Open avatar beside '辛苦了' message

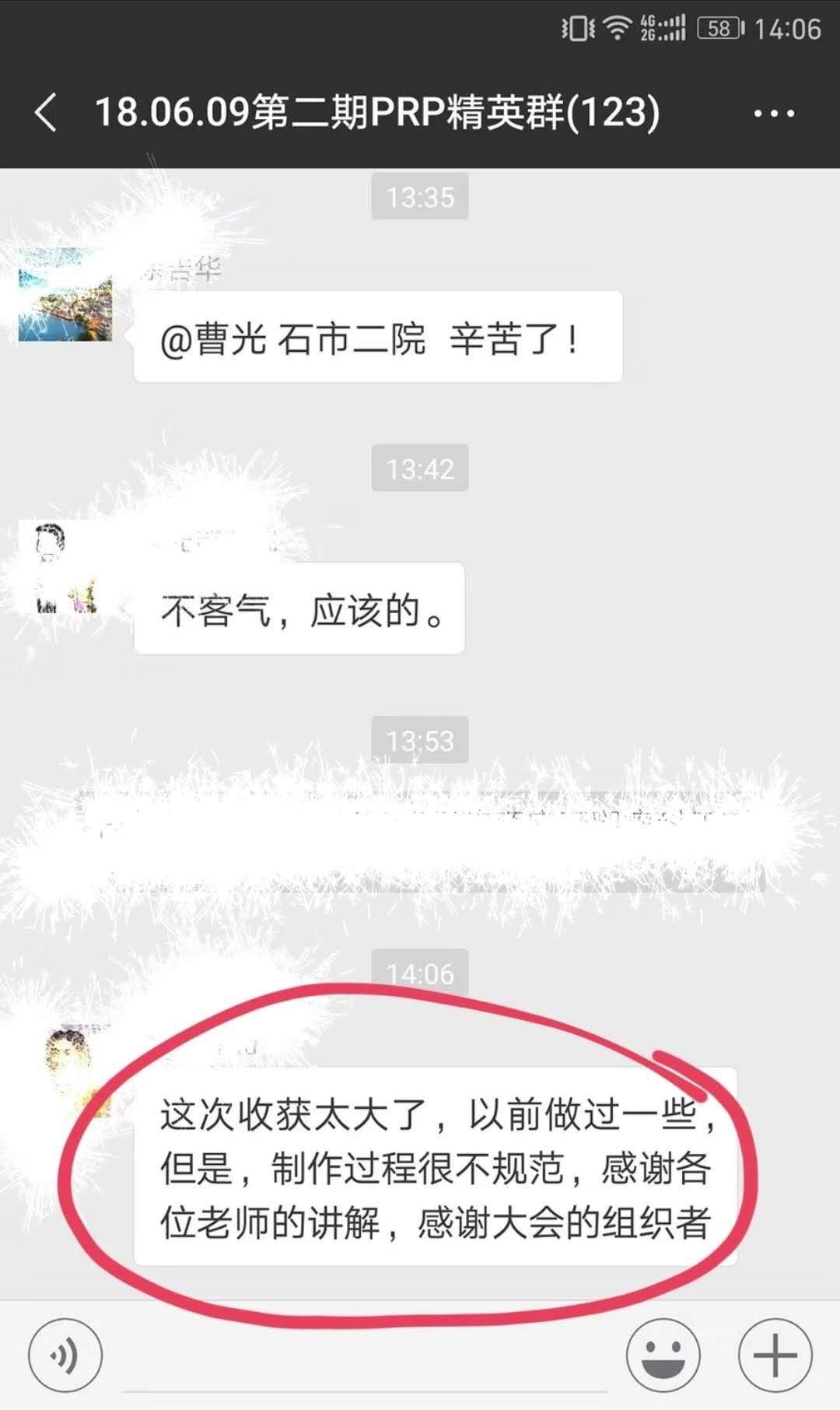click(x=65, y=296)
